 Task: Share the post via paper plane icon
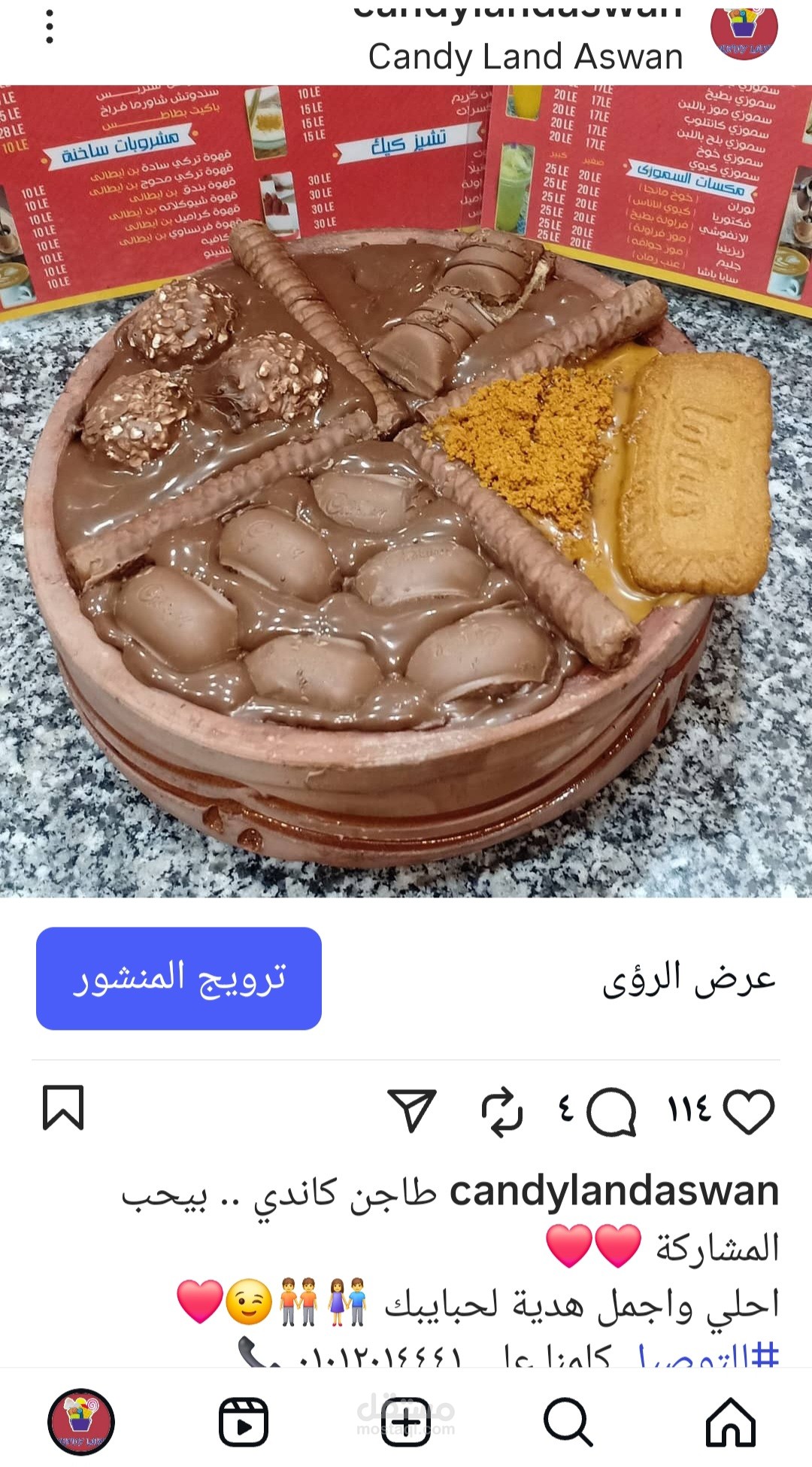412,1110
